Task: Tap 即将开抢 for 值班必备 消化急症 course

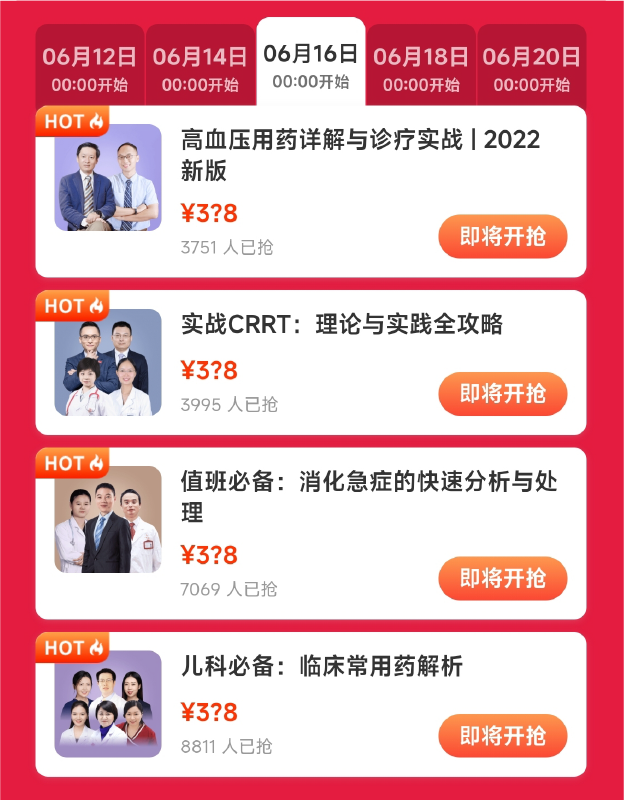Action: click(503, 579)
